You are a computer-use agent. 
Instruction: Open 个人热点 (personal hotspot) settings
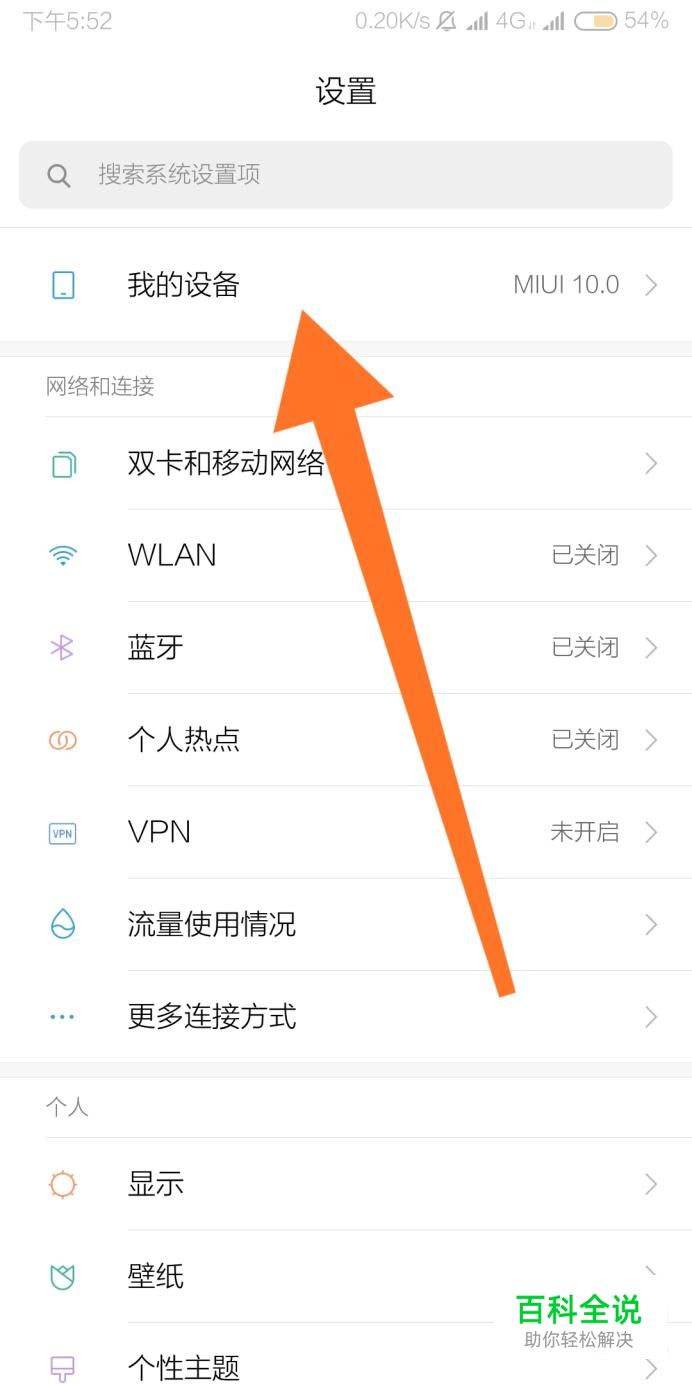(x=346, y=740)
